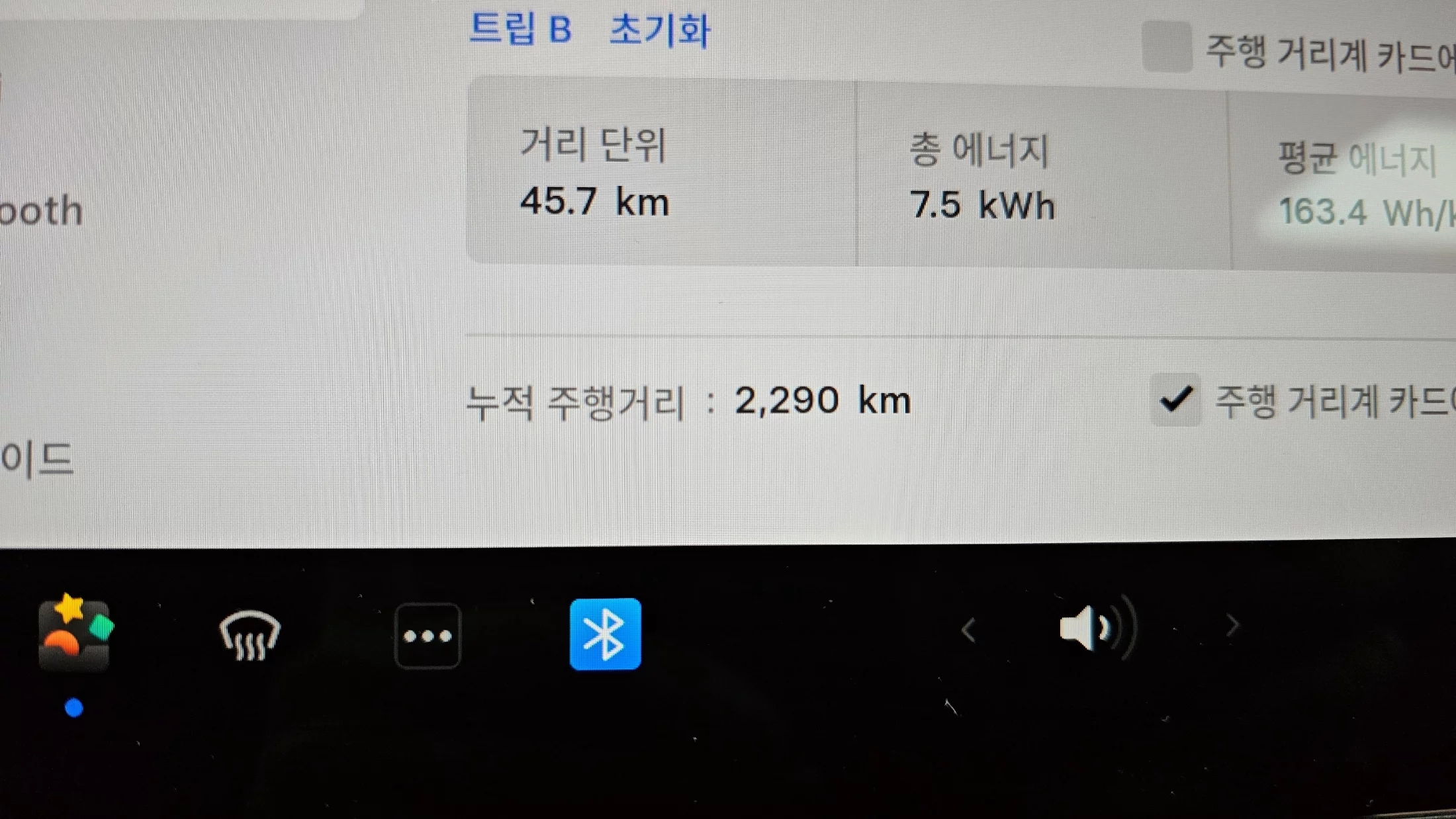Open the Bluetooth app
Image resolution: width=1456 pixels, height=819 pixels.
605,634
